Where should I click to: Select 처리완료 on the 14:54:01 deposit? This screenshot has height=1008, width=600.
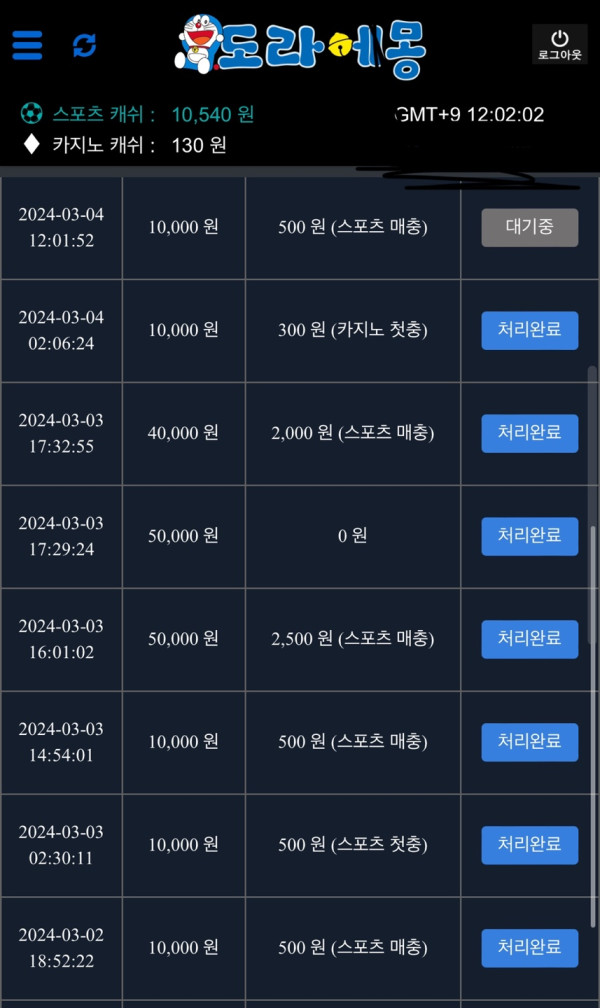pyautogui.click(x=529, y=742)
